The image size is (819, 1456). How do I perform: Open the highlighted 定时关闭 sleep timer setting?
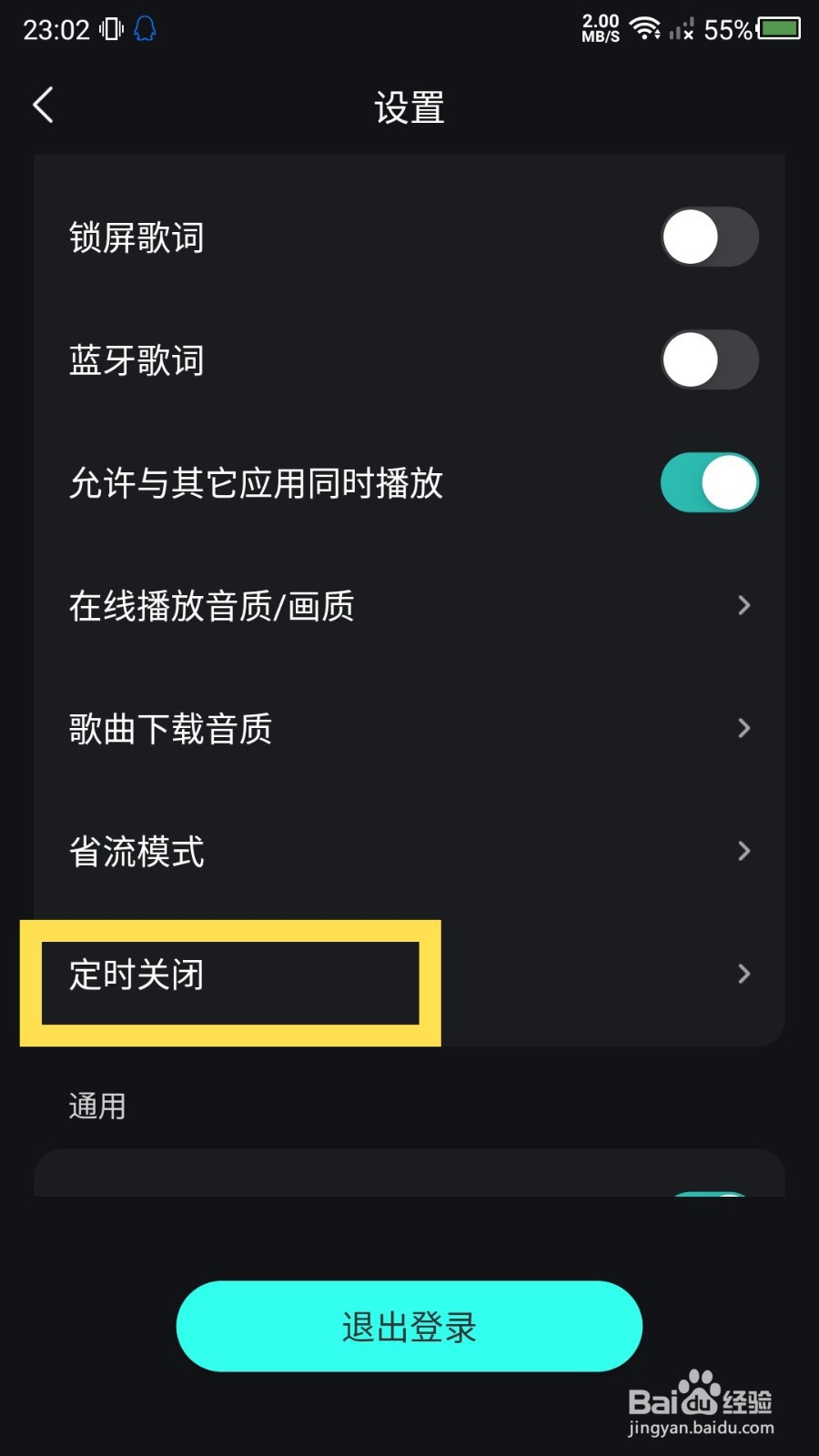click(227, 974)
